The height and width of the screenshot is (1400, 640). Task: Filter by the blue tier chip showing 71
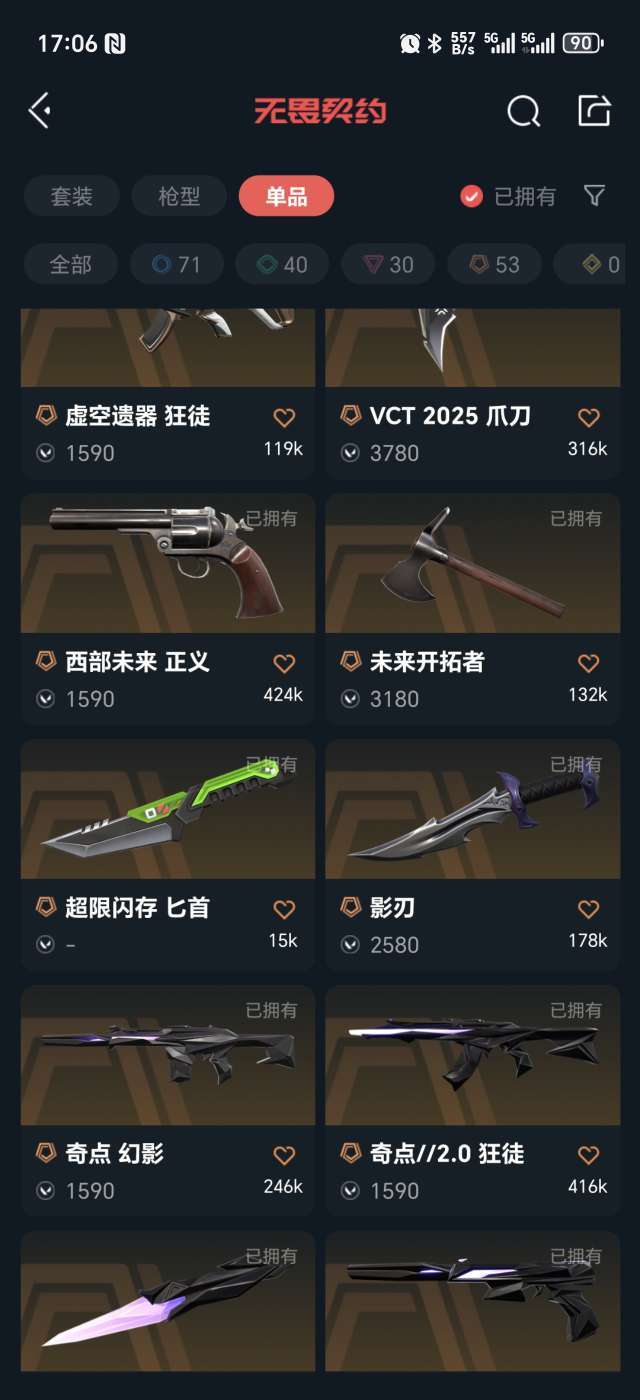pos(176,264)
